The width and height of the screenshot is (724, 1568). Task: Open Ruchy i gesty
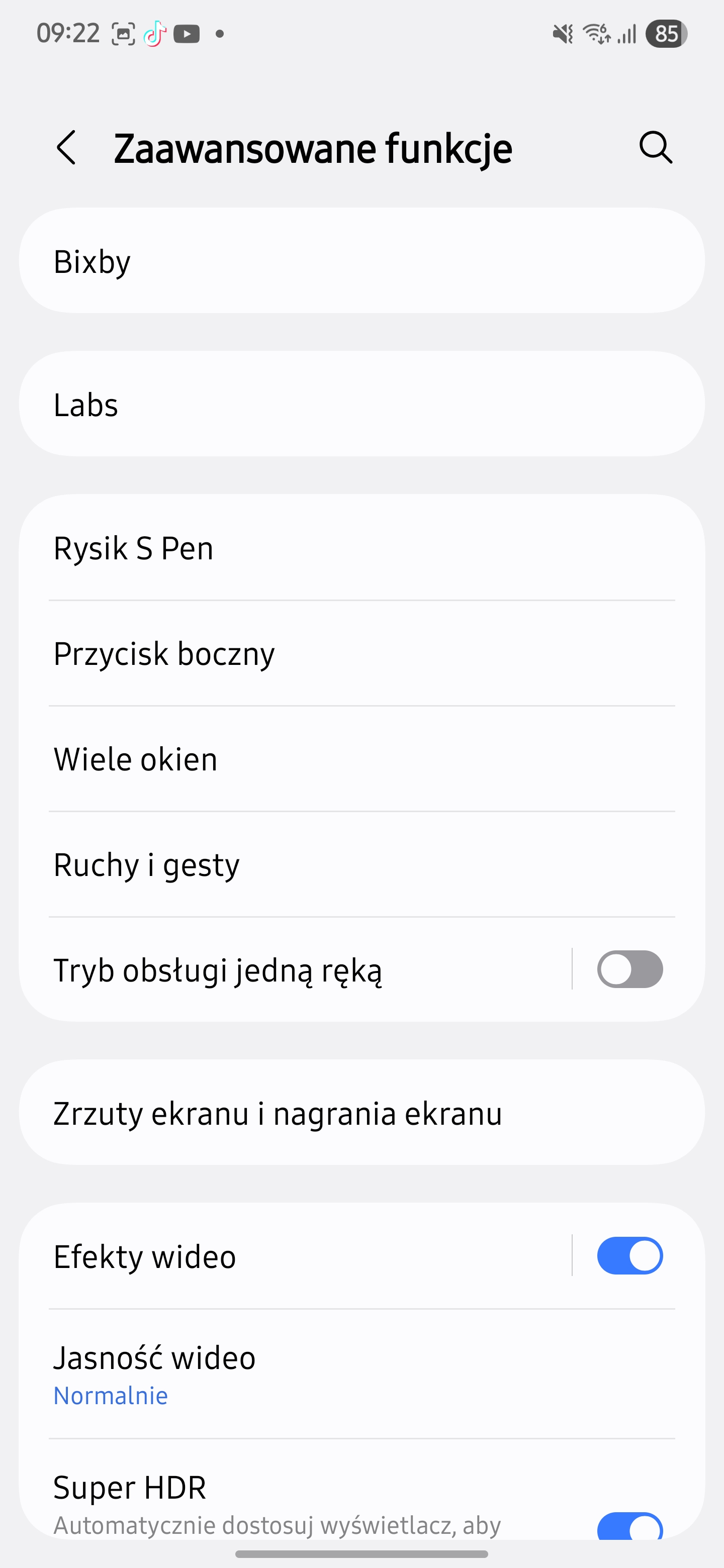361,864
